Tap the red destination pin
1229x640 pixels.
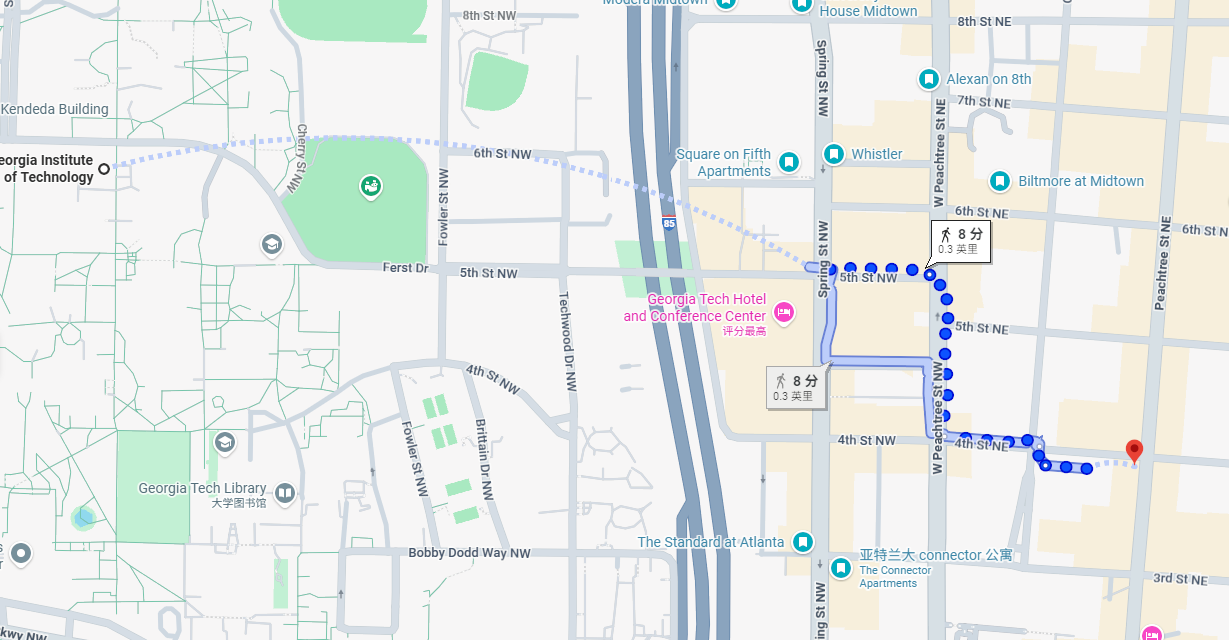point(1134,451)
